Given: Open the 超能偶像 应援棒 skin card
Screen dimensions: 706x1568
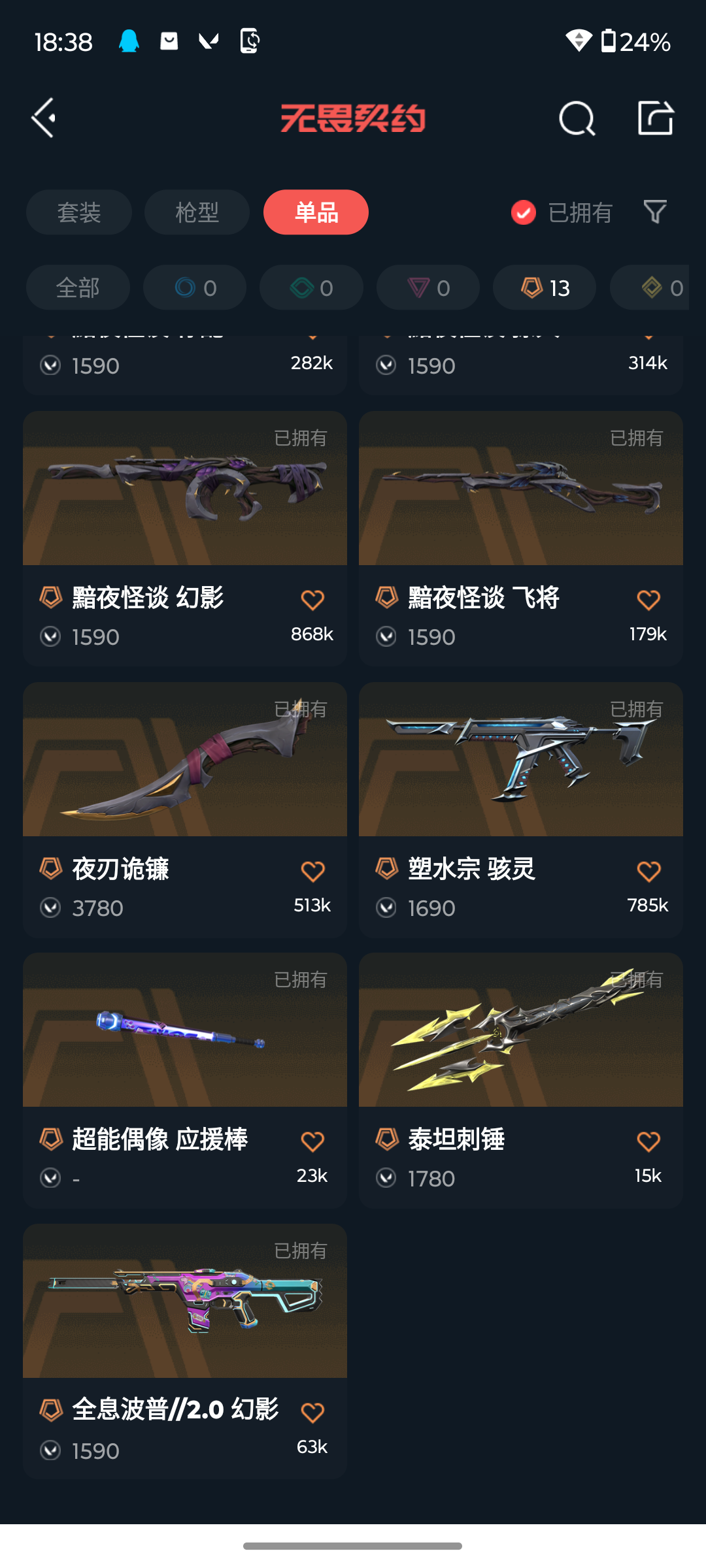Looking at the screenshot, I should click(185, 1030).
